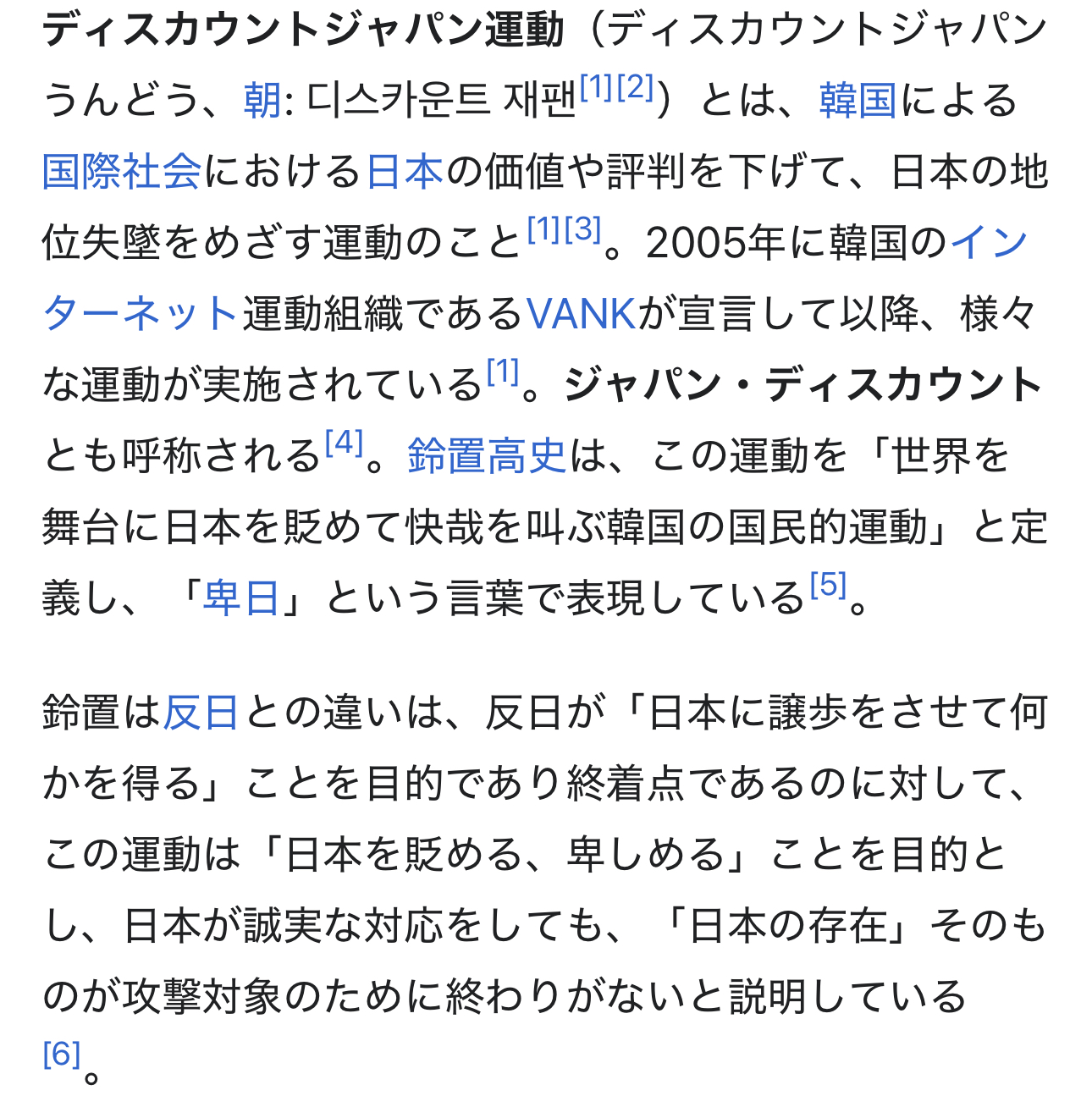Open the 国際社会 article link
This screenshot has height=1107, width=1092.
(x=122, y=172)
